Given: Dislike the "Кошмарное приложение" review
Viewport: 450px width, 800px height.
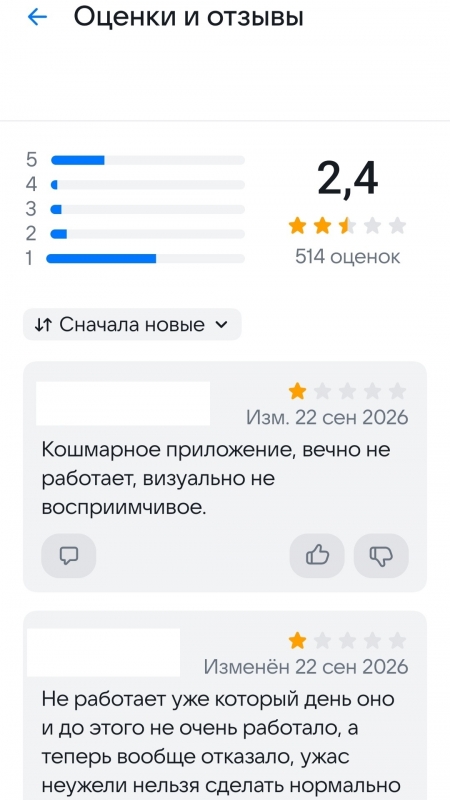Looking at the screenshot, I should click(381, 556).
